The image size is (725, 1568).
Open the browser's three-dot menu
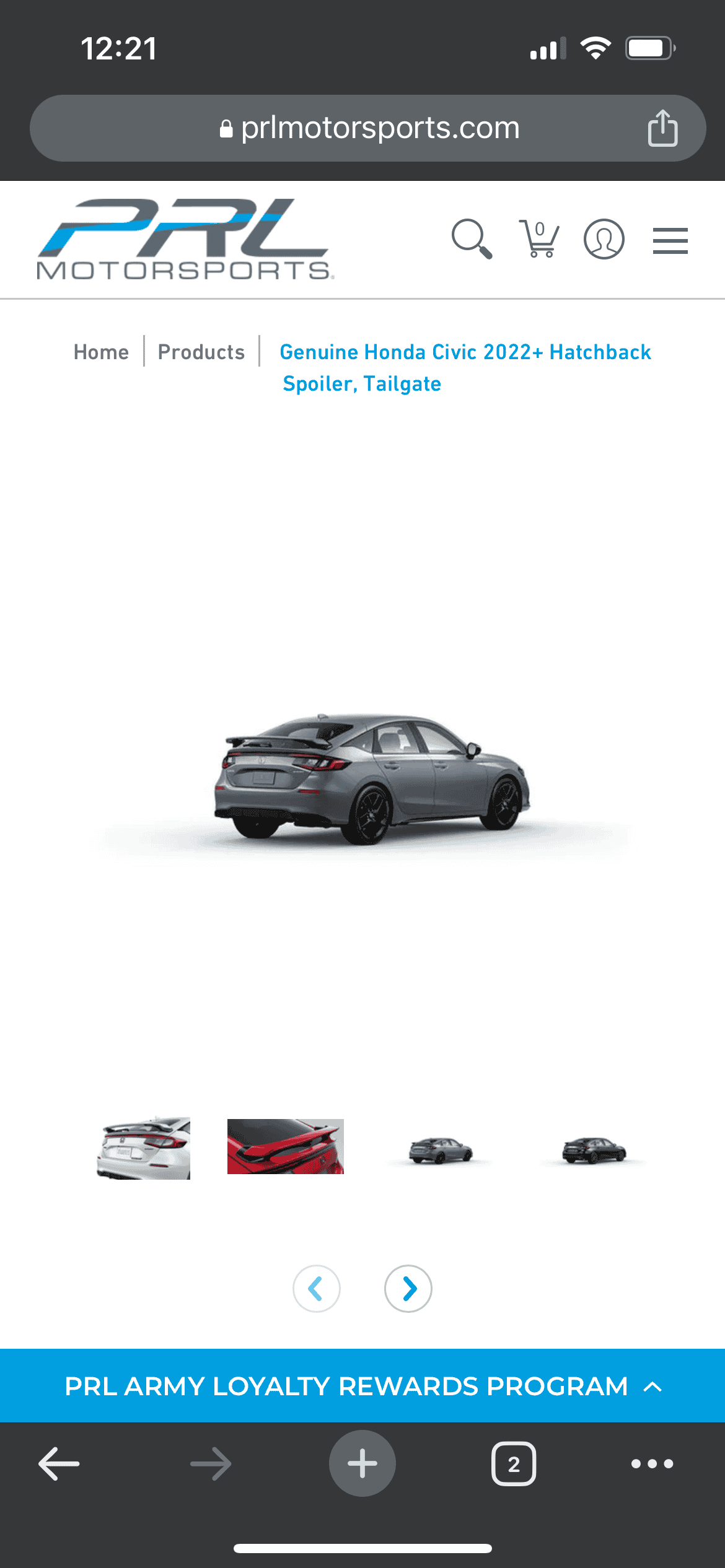pos(652,1464)
